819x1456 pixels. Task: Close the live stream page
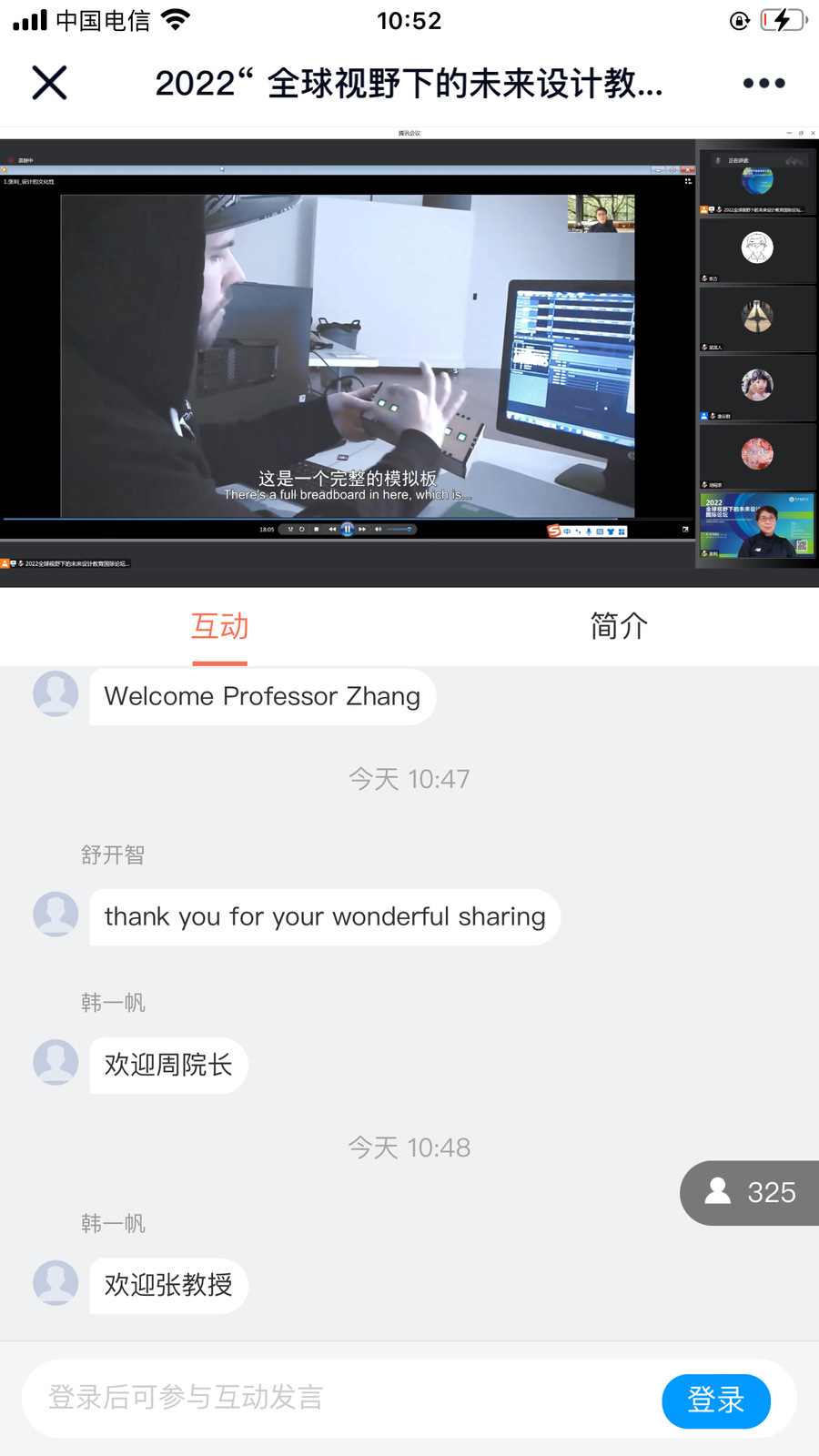click(x=49, y=83)
